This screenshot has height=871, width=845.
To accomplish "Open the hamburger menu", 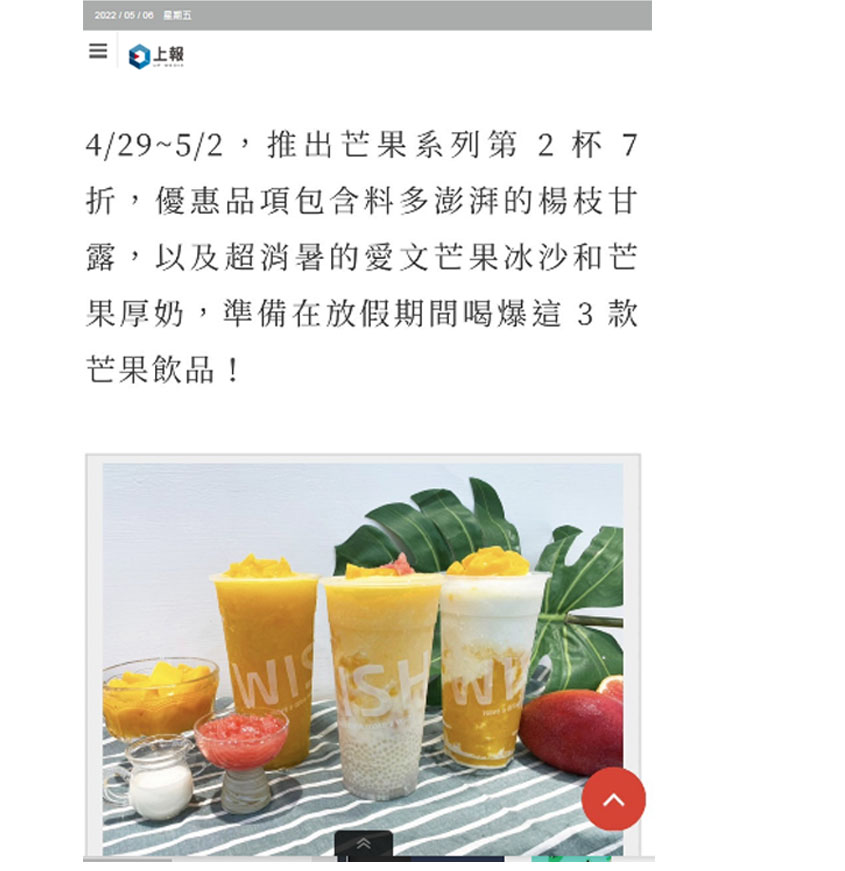I will point(98,52).
